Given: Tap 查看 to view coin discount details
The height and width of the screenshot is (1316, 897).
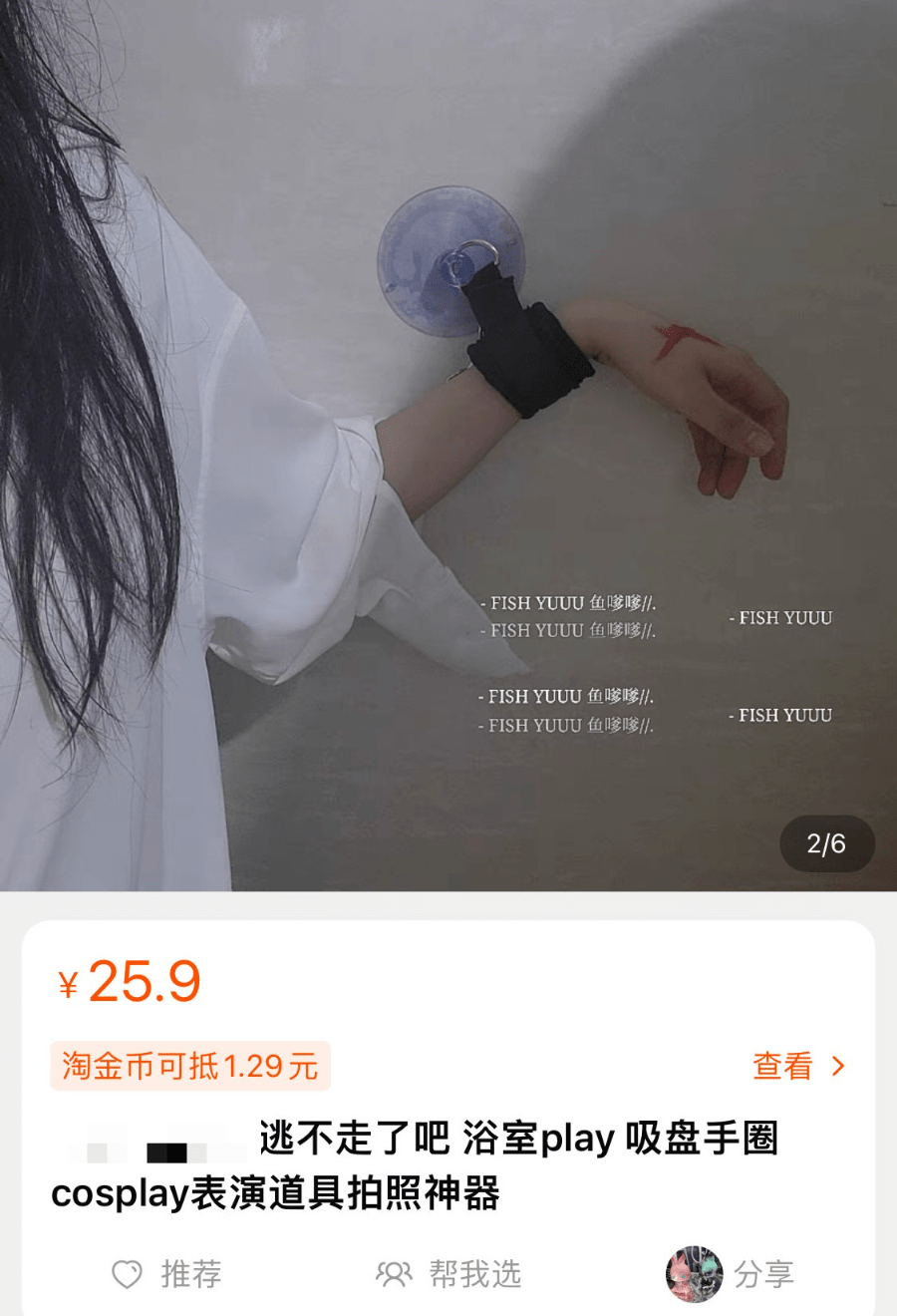Looking at the screenshot, I should (x=797, y=1066).
